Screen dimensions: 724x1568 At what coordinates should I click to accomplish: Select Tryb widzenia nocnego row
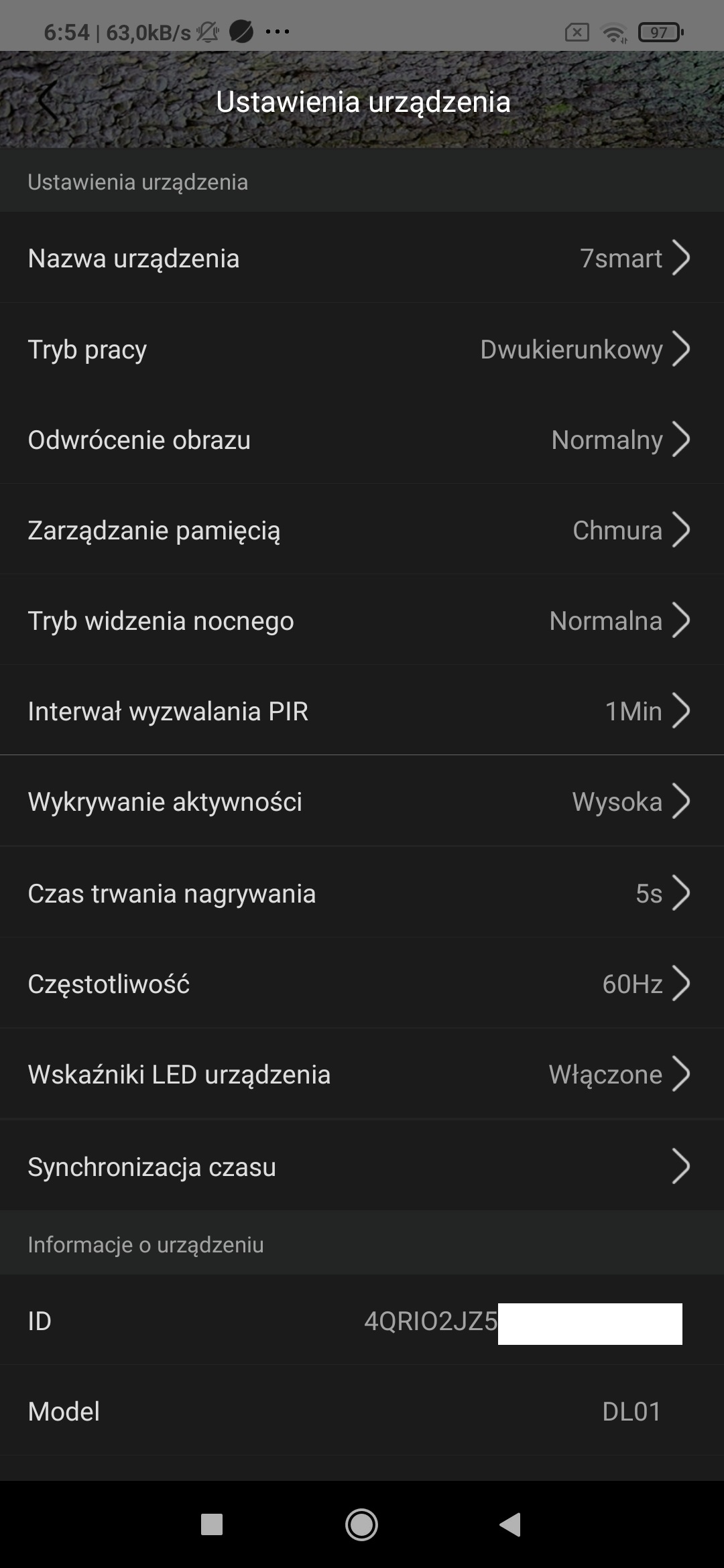tap(362, 620)
